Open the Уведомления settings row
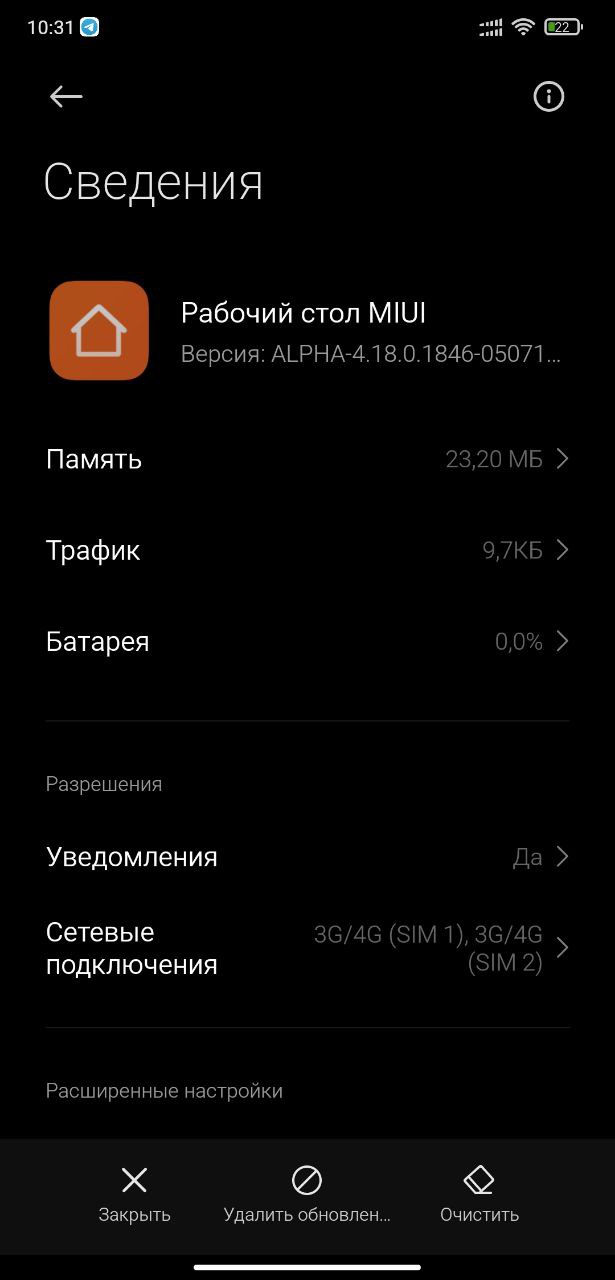The image size is (615, 1280). (307, 857)
